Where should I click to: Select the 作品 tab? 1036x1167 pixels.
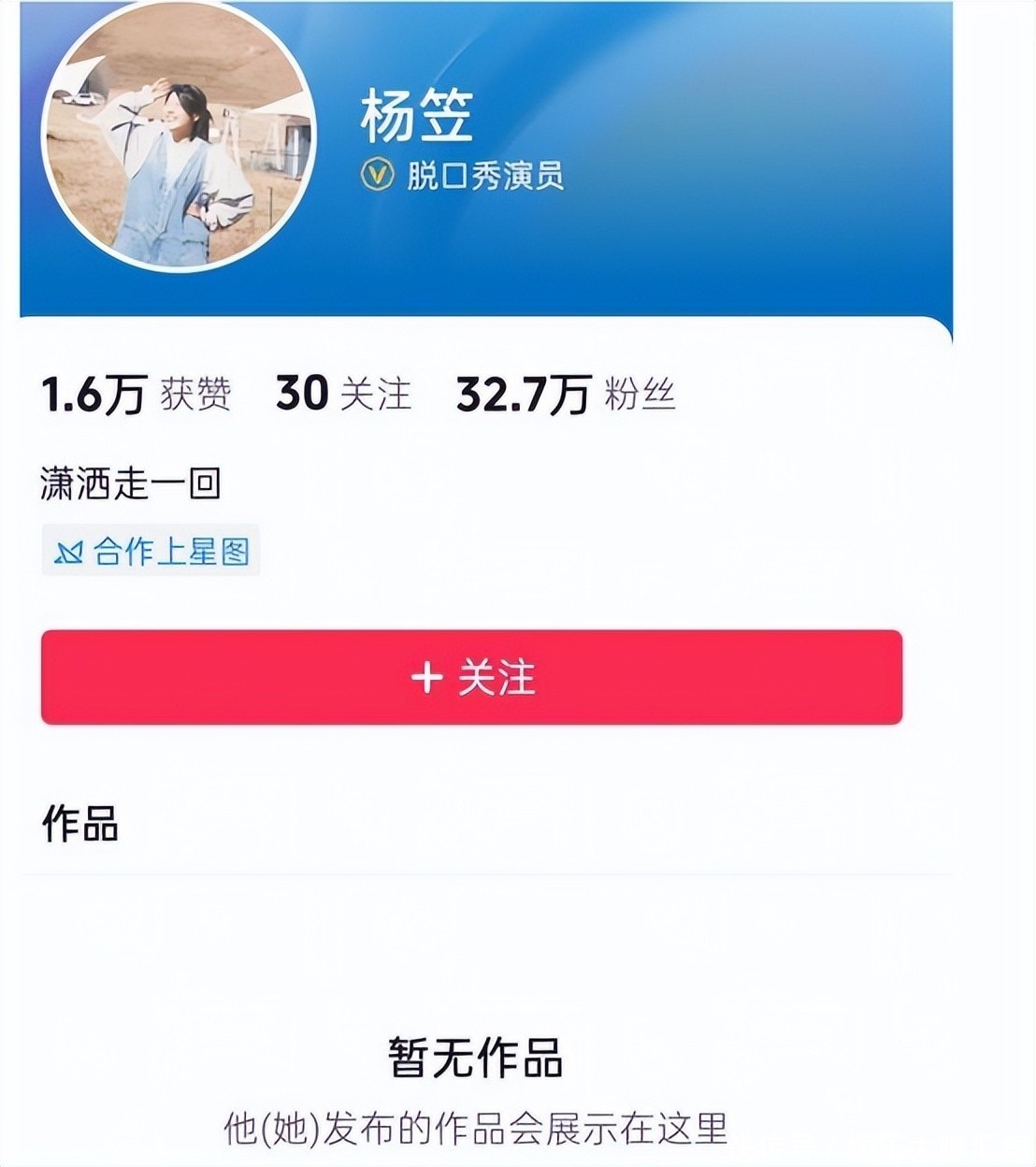click(80, 825)
